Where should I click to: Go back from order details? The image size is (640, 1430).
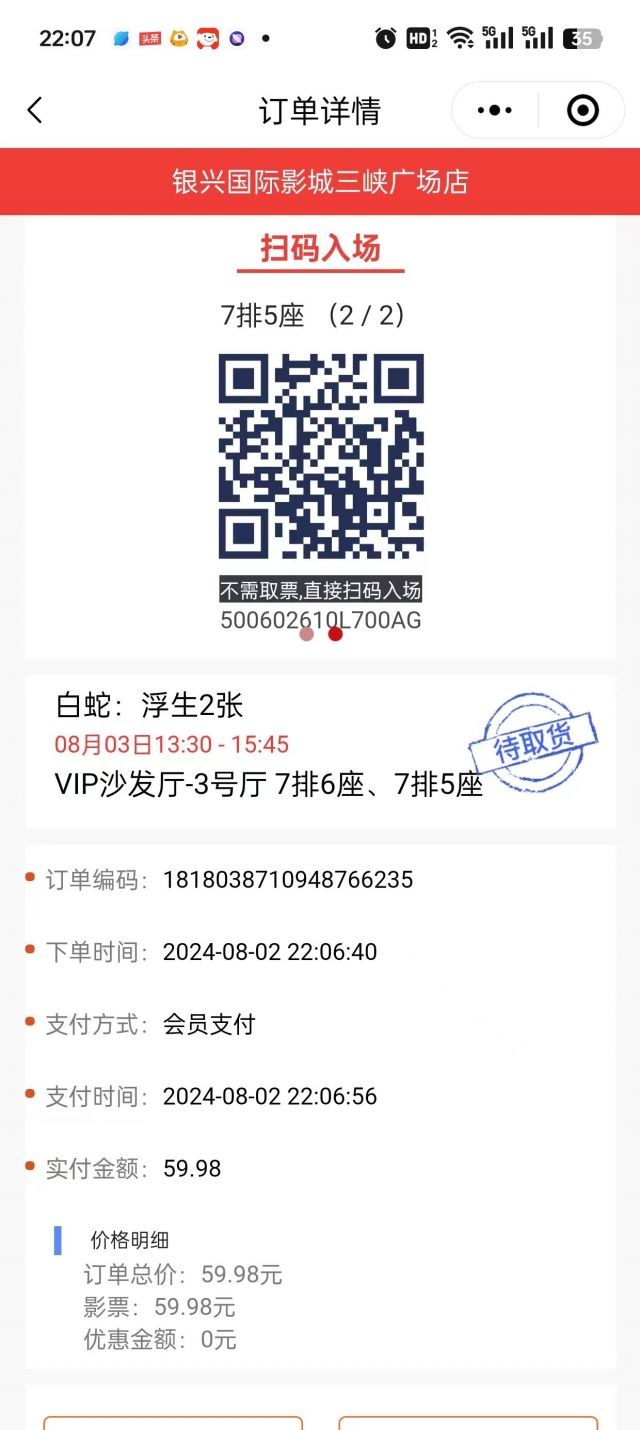pyautogui.click(x=35, y=110)
